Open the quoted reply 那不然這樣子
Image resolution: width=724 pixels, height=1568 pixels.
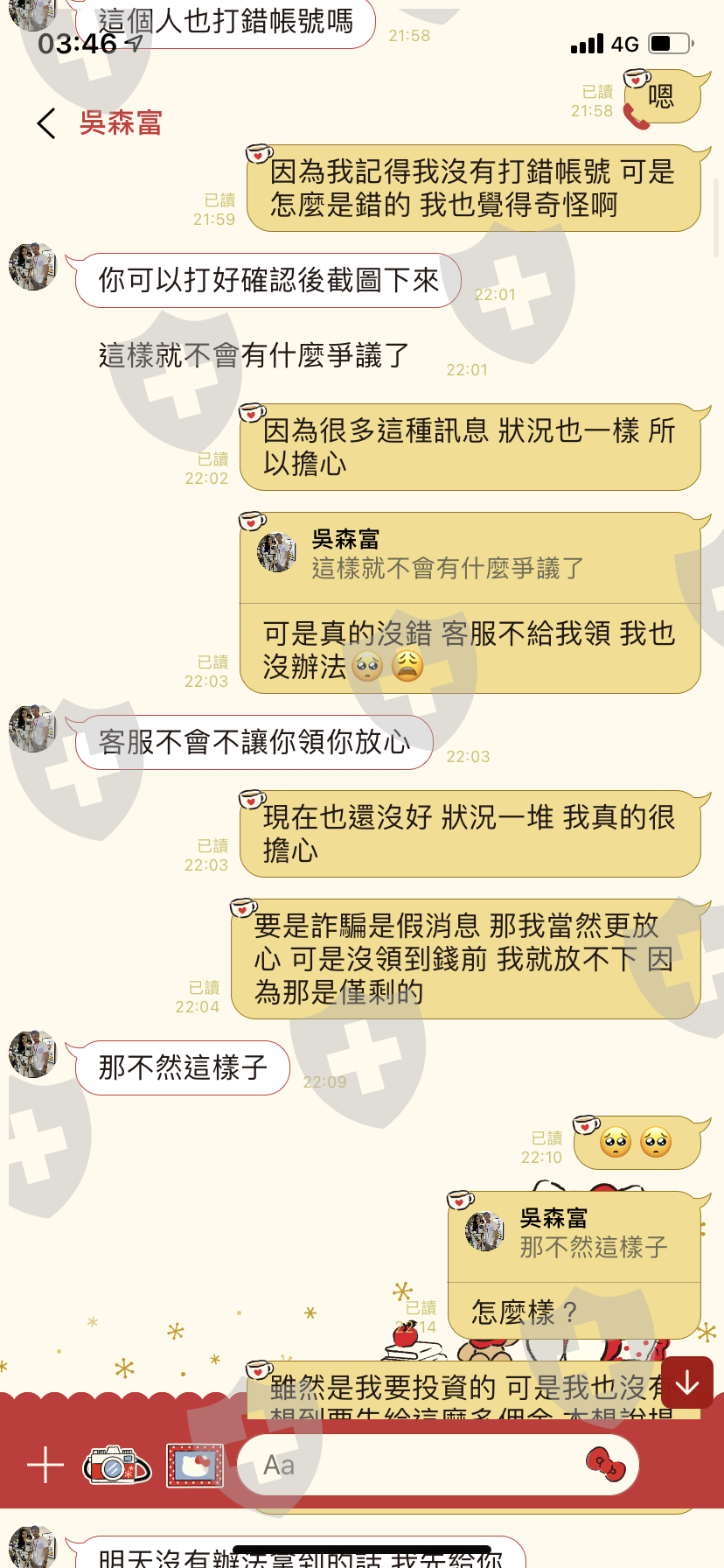pyautogui.click(x=574, y=1235)
